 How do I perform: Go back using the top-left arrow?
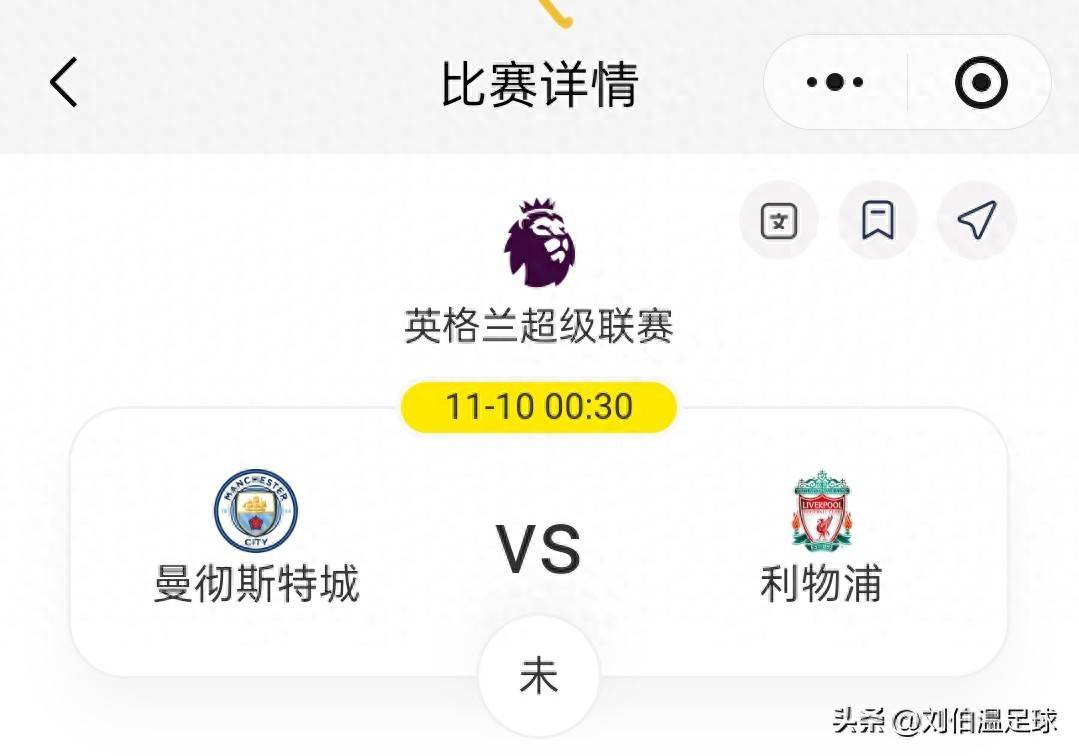tap(64, 82)
